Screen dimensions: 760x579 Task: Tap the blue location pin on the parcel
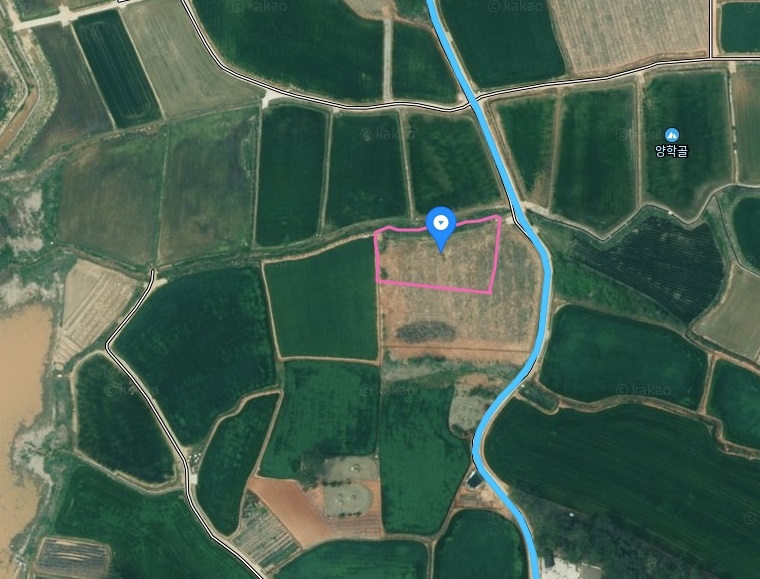click(x=441, y=224)
